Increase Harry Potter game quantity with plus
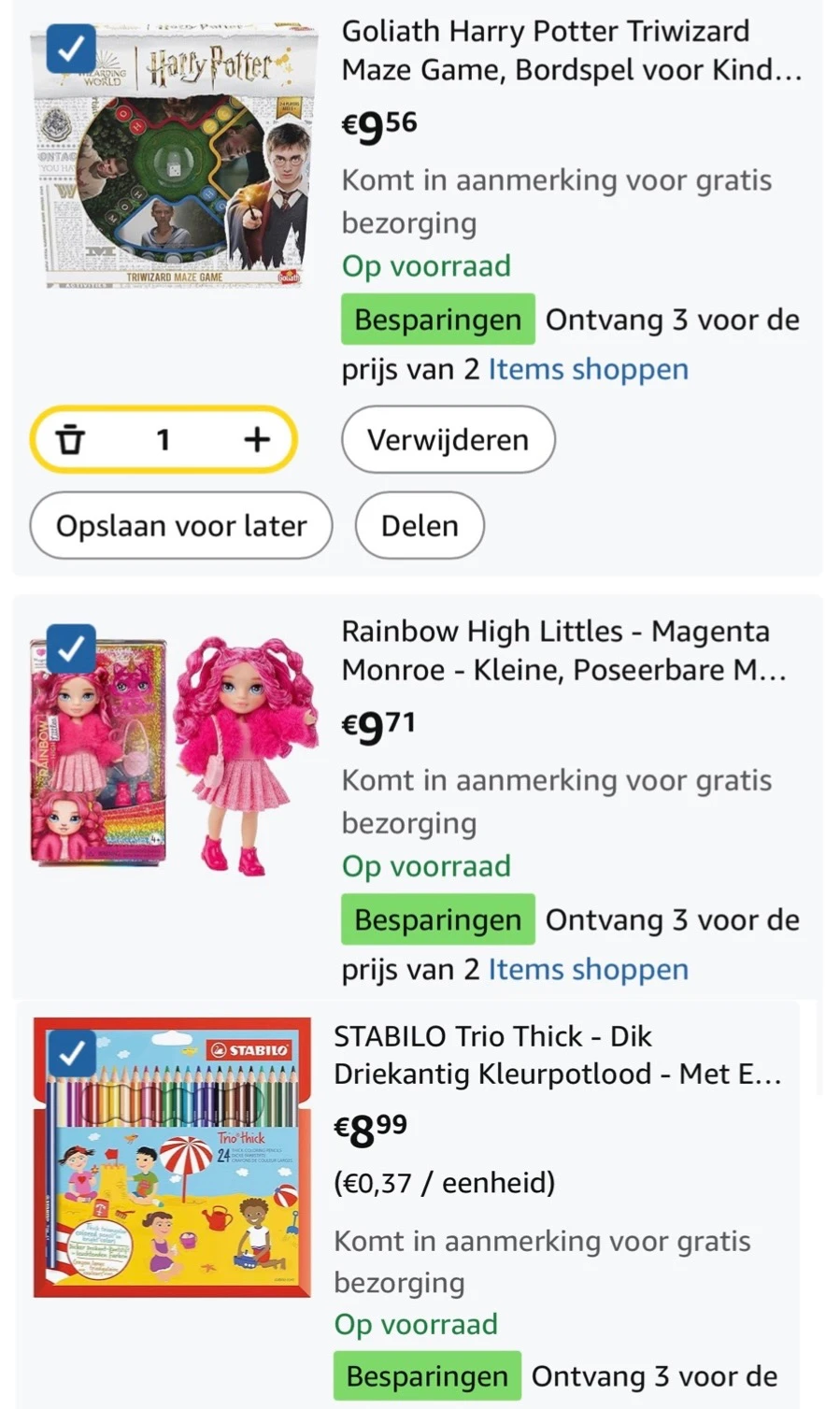Image resolution: width=840 pixels, height=1409 pixels. tap(257, 439)
